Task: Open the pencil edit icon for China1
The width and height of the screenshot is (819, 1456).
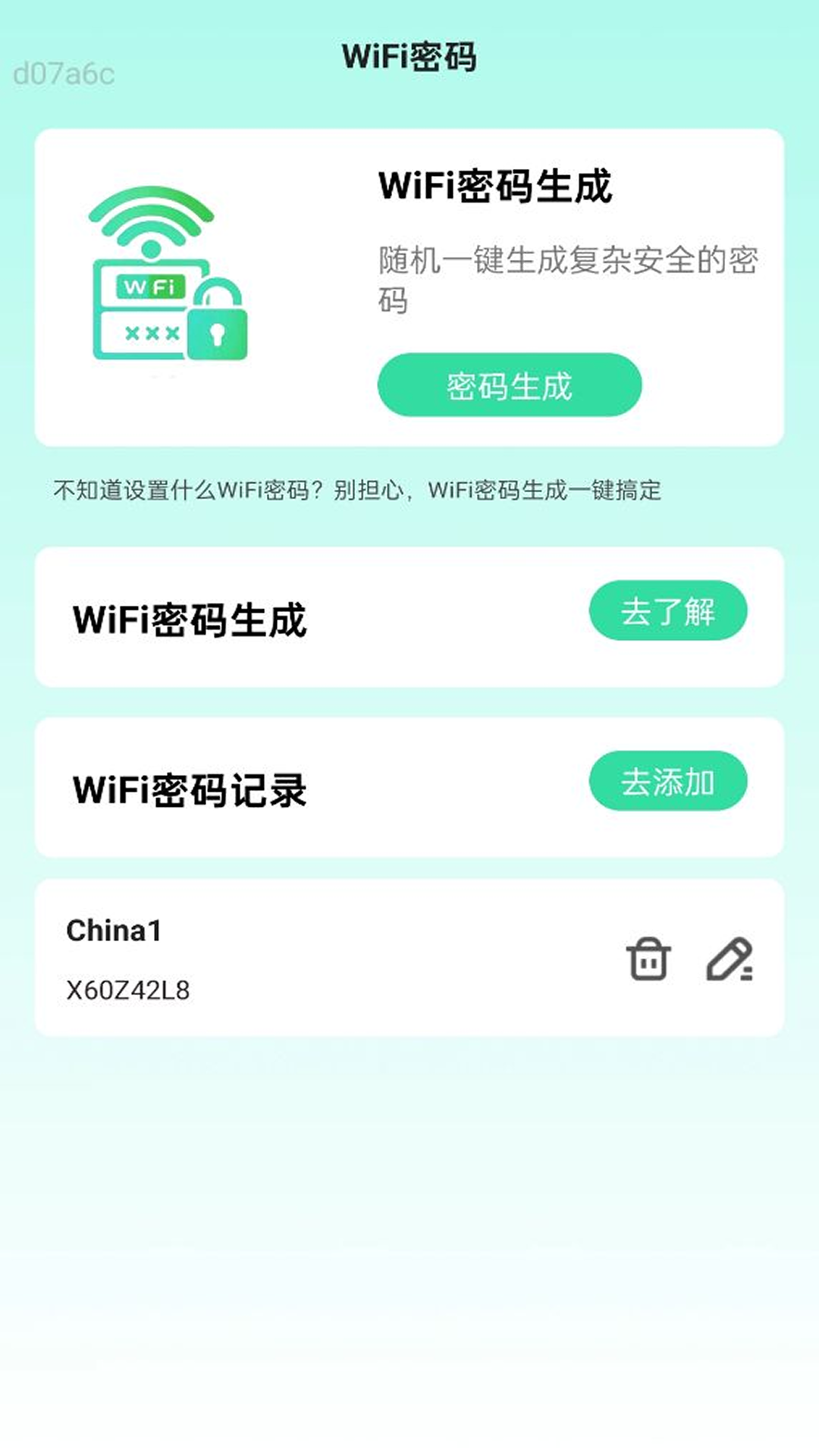Action: pyautogui.click(x=730, y=959)
